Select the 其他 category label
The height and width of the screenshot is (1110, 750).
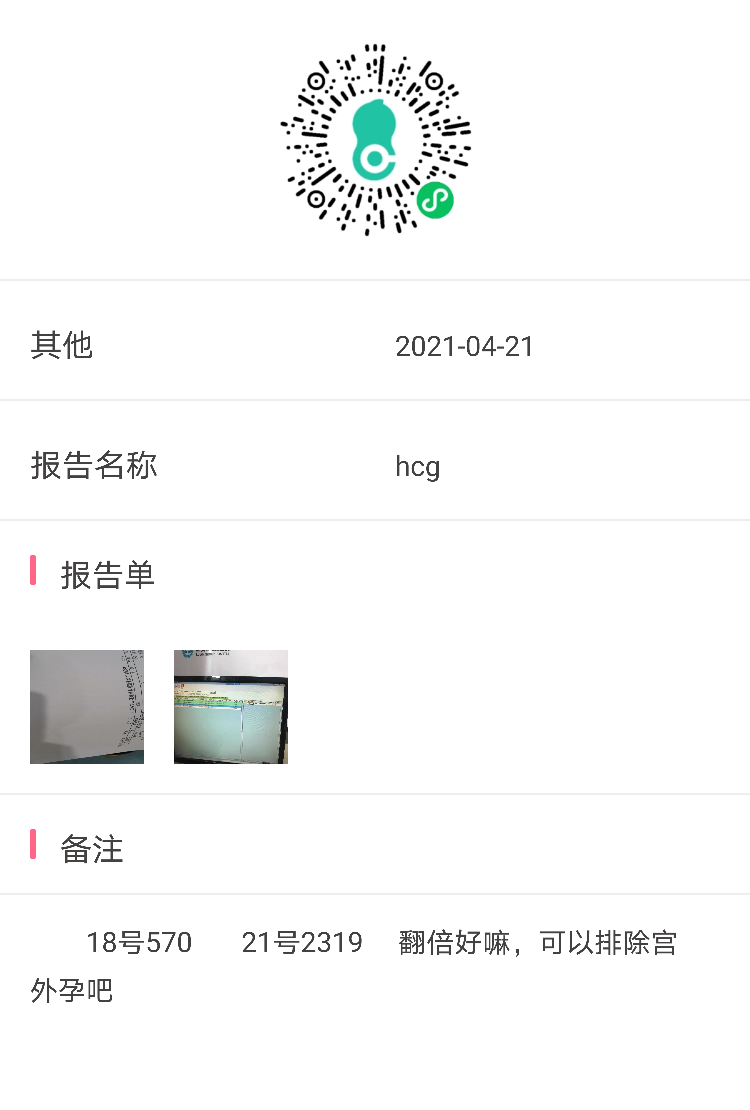[62, 345]
